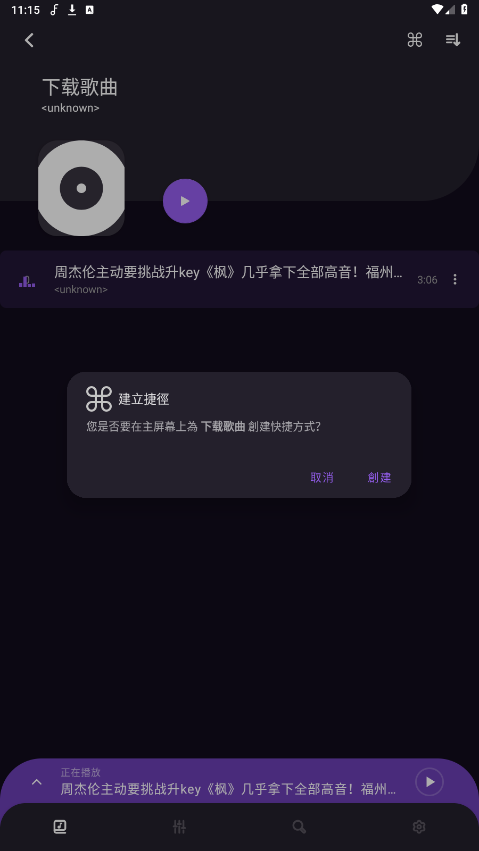The image size is (479, 851).
Task: Switch to the search tab
Action: [x=299, y=827]
